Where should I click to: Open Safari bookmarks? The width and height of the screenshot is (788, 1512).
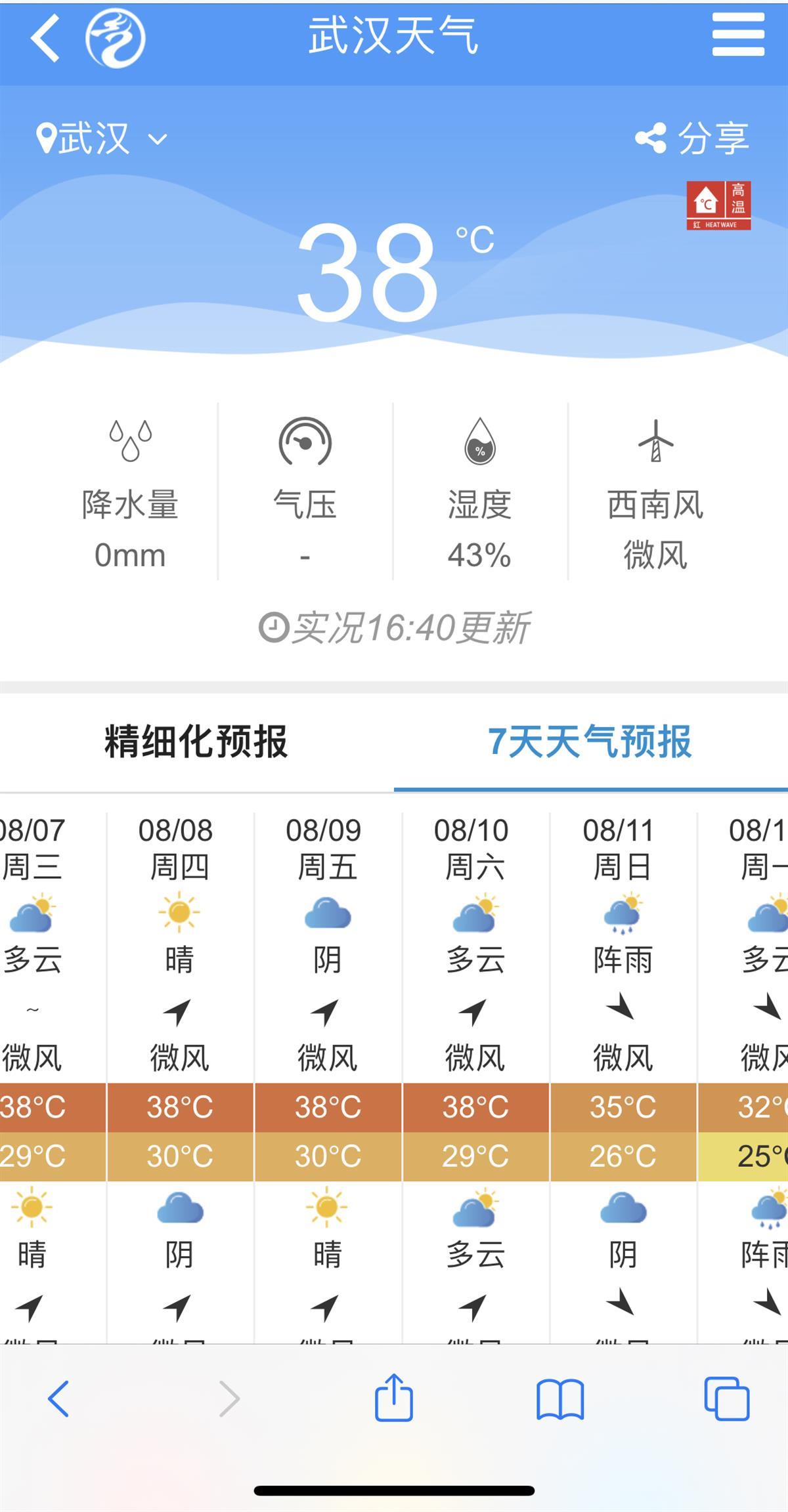[x=559, y=1398]
